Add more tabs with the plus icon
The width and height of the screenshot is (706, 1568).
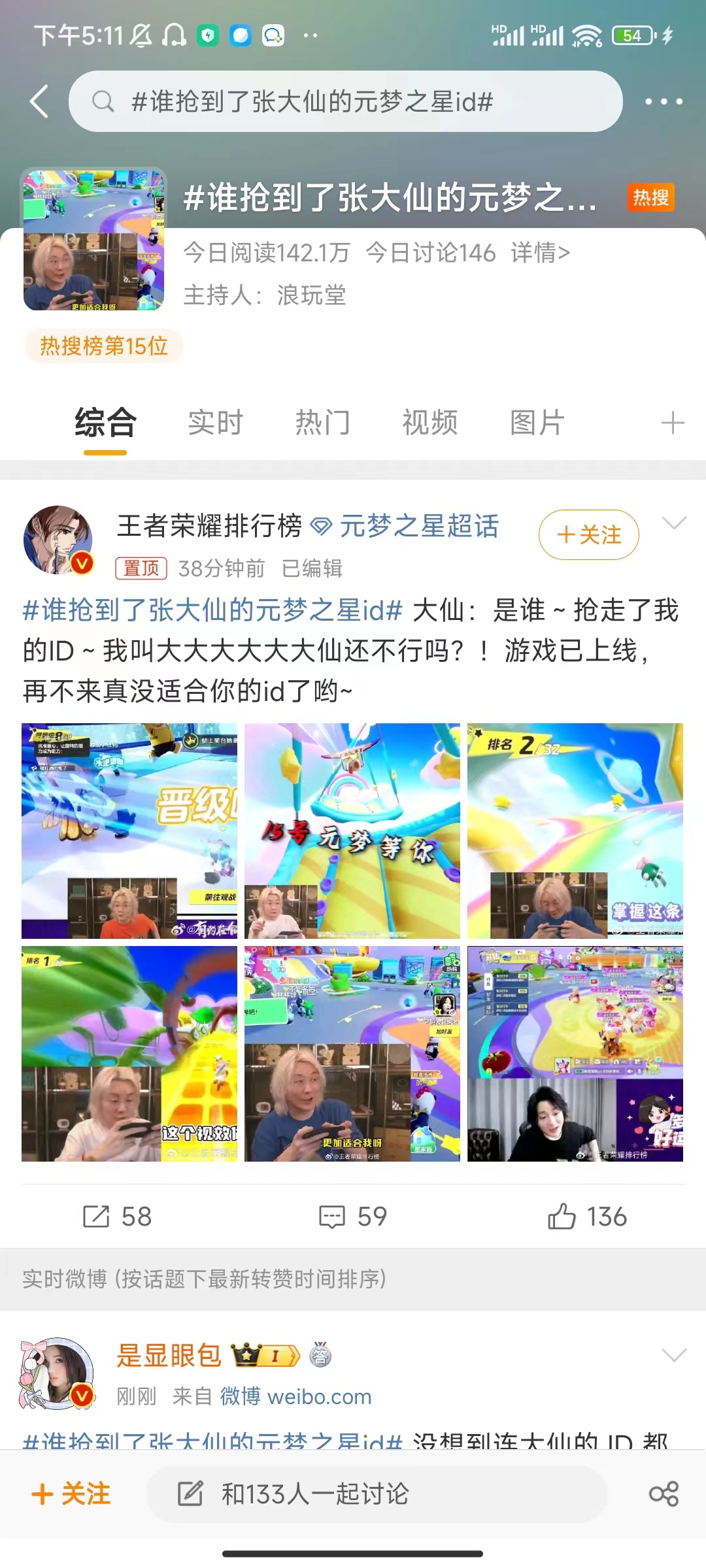point(672,423)
